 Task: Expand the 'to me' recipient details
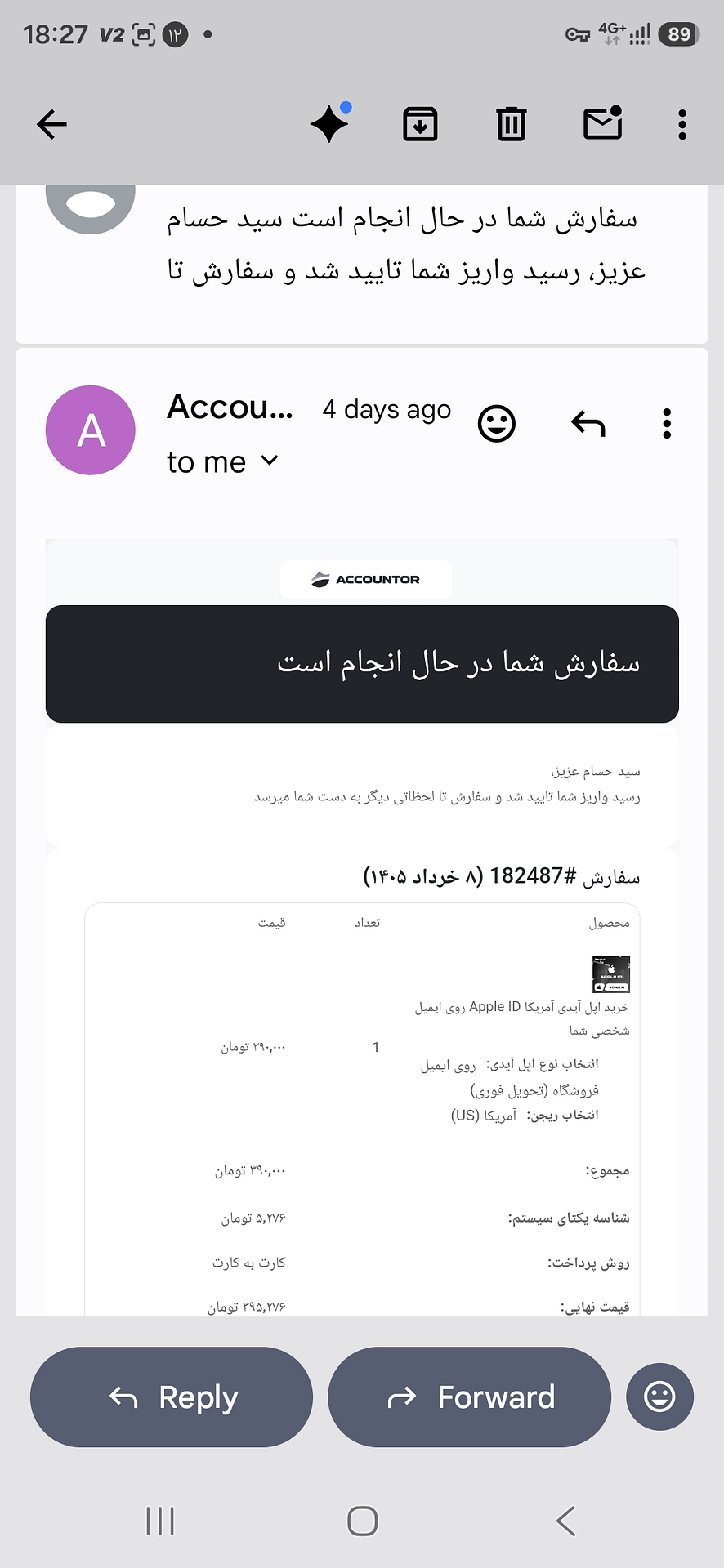tap(222, 461)
